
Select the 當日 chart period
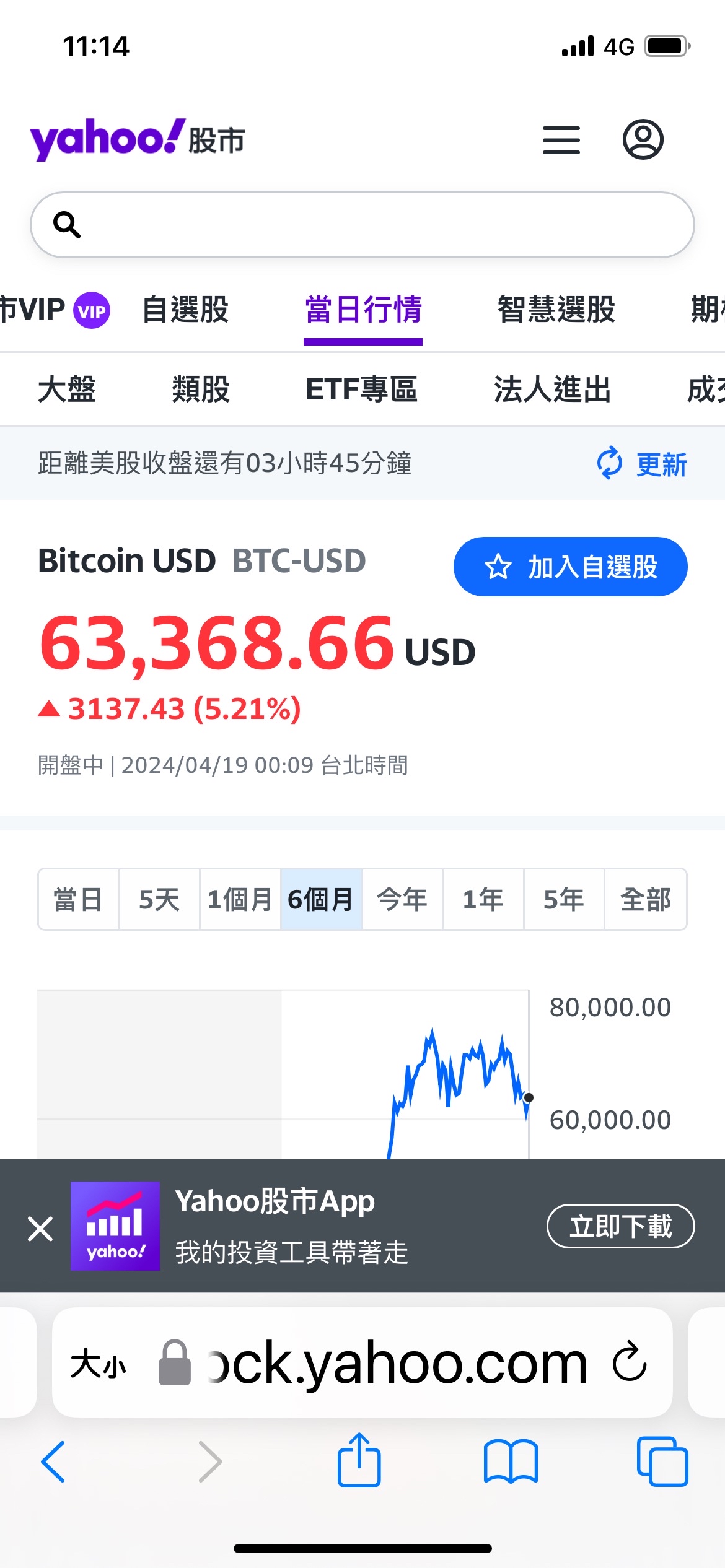pos(79,899)
